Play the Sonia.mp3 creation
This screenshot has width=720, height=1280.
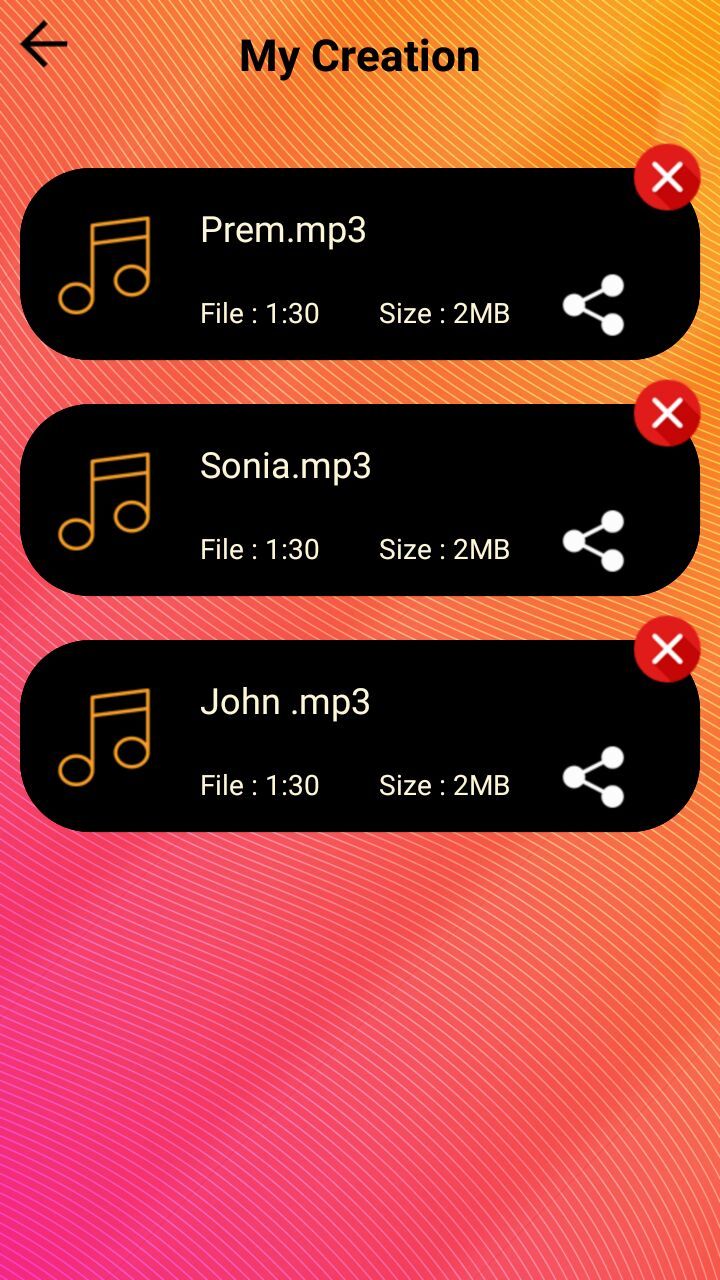point(285,466)
